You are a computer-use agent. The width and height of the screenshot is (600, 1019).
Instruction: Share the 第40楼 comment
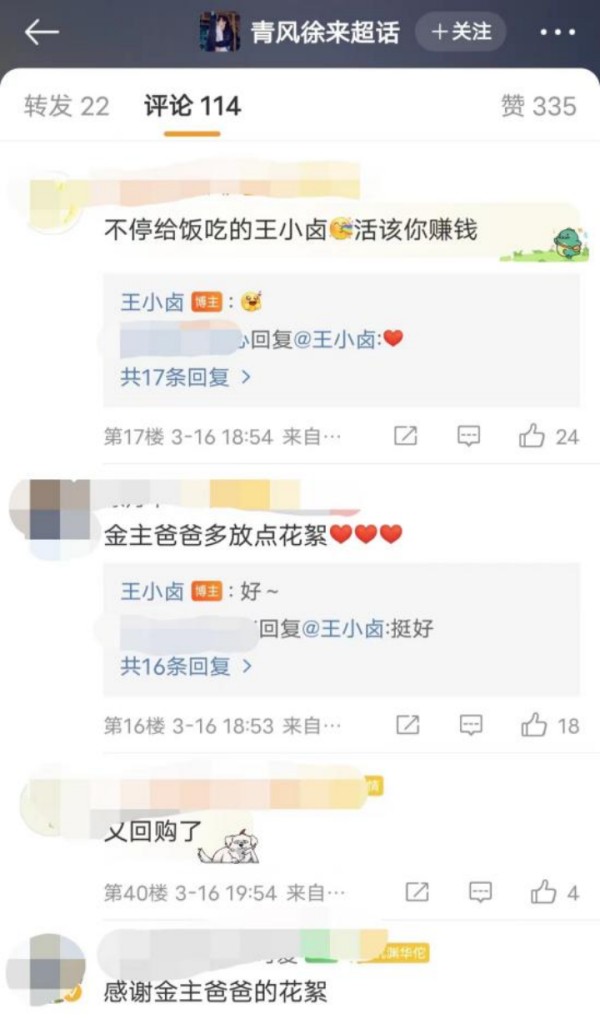417,892
